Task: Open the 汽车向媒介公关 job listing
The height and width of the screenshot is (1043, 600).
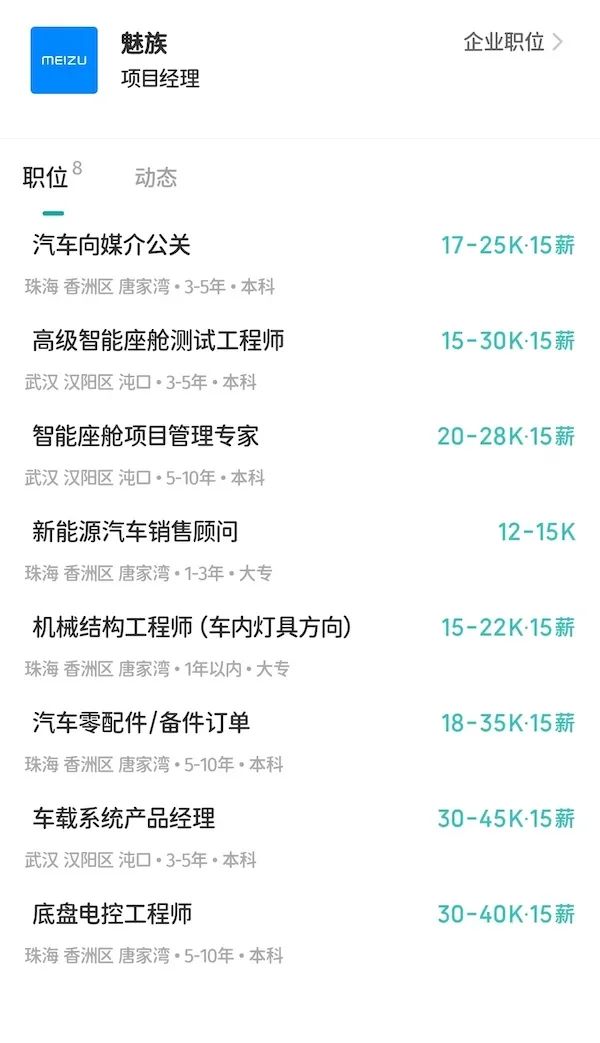Action: click(x=300, y=265)
